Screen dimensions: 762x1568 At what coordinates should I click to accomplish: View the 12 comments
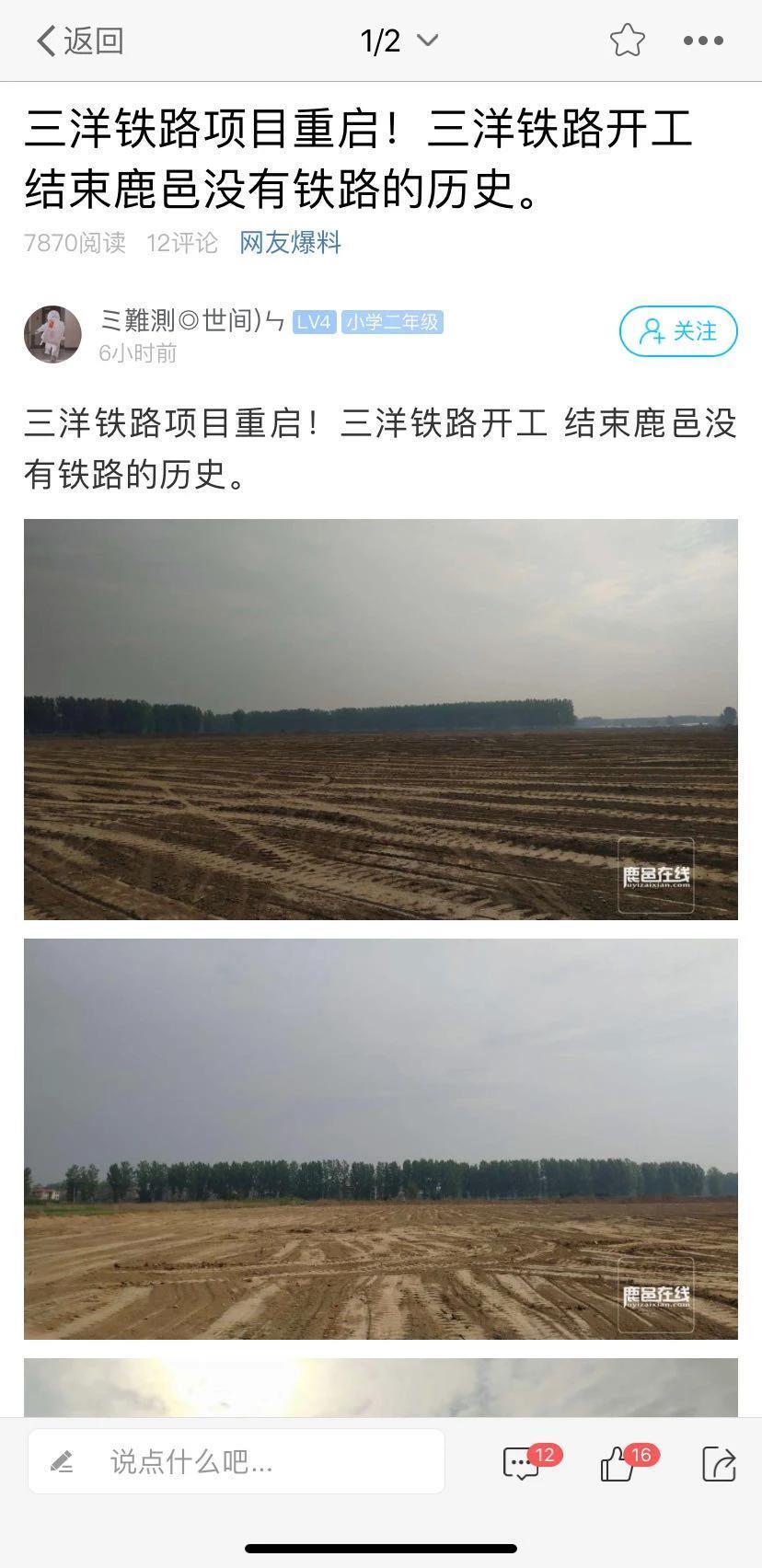[x=522, y=1463]
